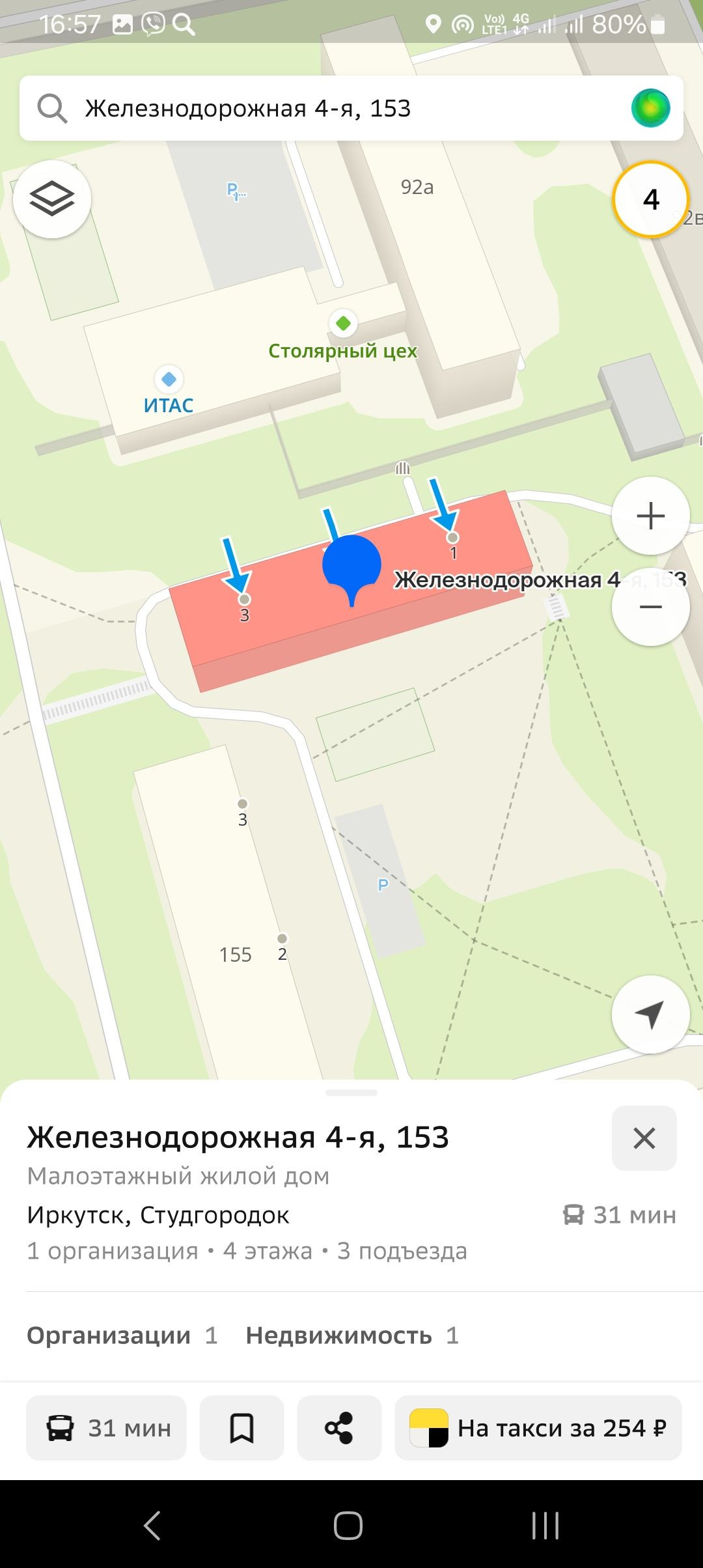
Task: Center map on my location
Action: tap(650, 1015)
